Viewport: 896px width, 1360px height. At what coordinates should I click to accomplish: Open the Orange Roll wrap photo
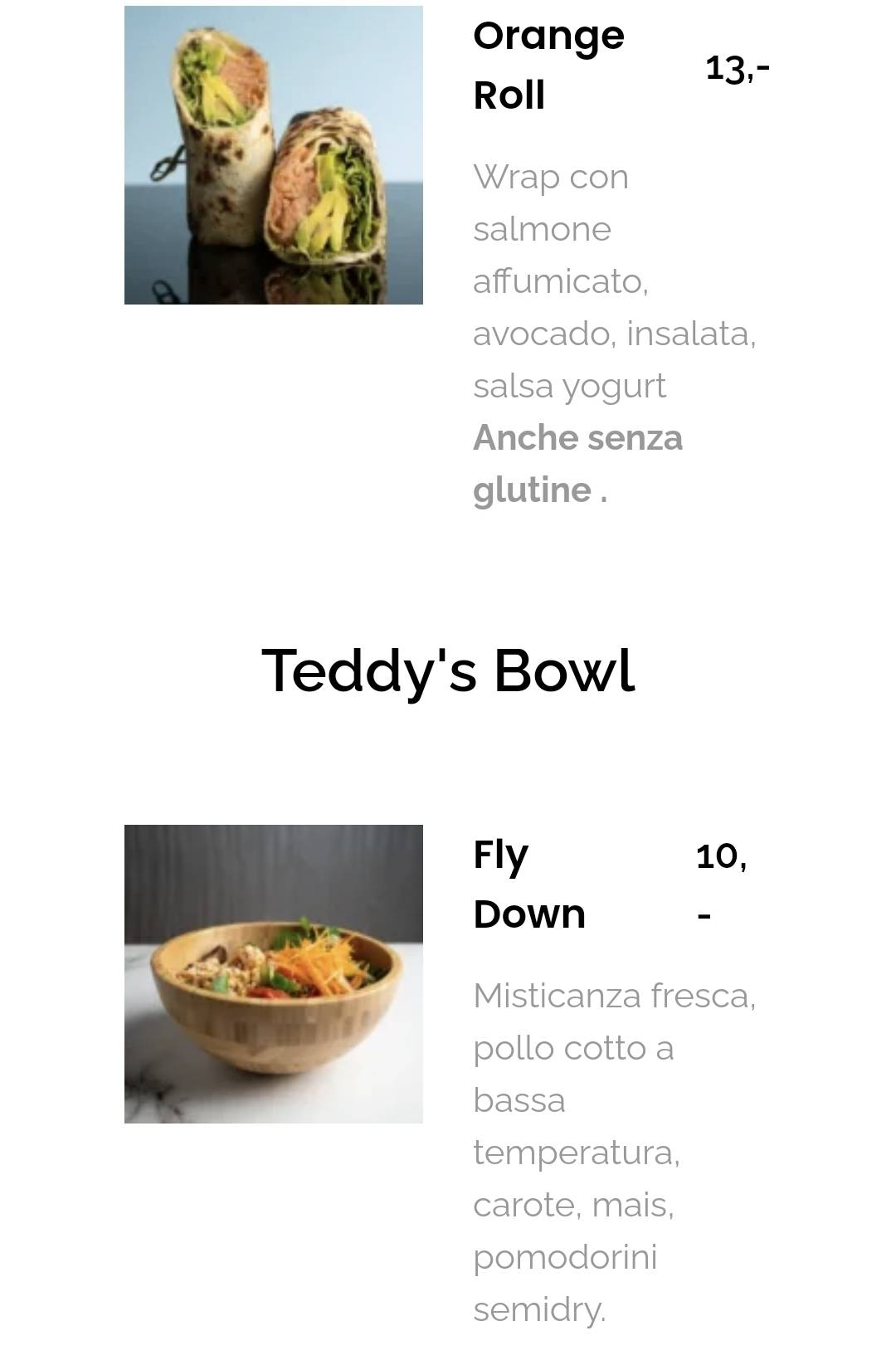click(x=274, y=155)
